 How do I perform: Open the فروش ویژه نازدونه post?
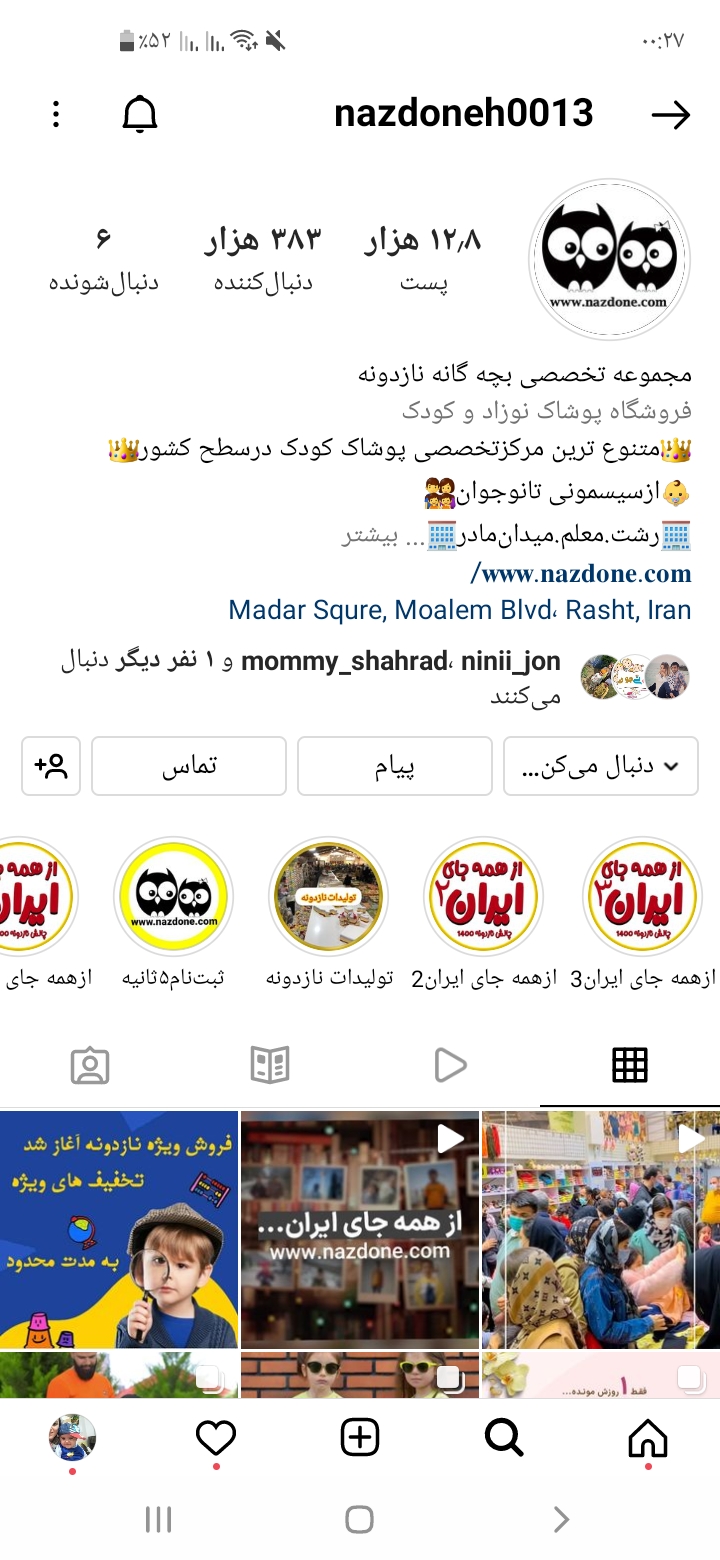(119, 1230)
